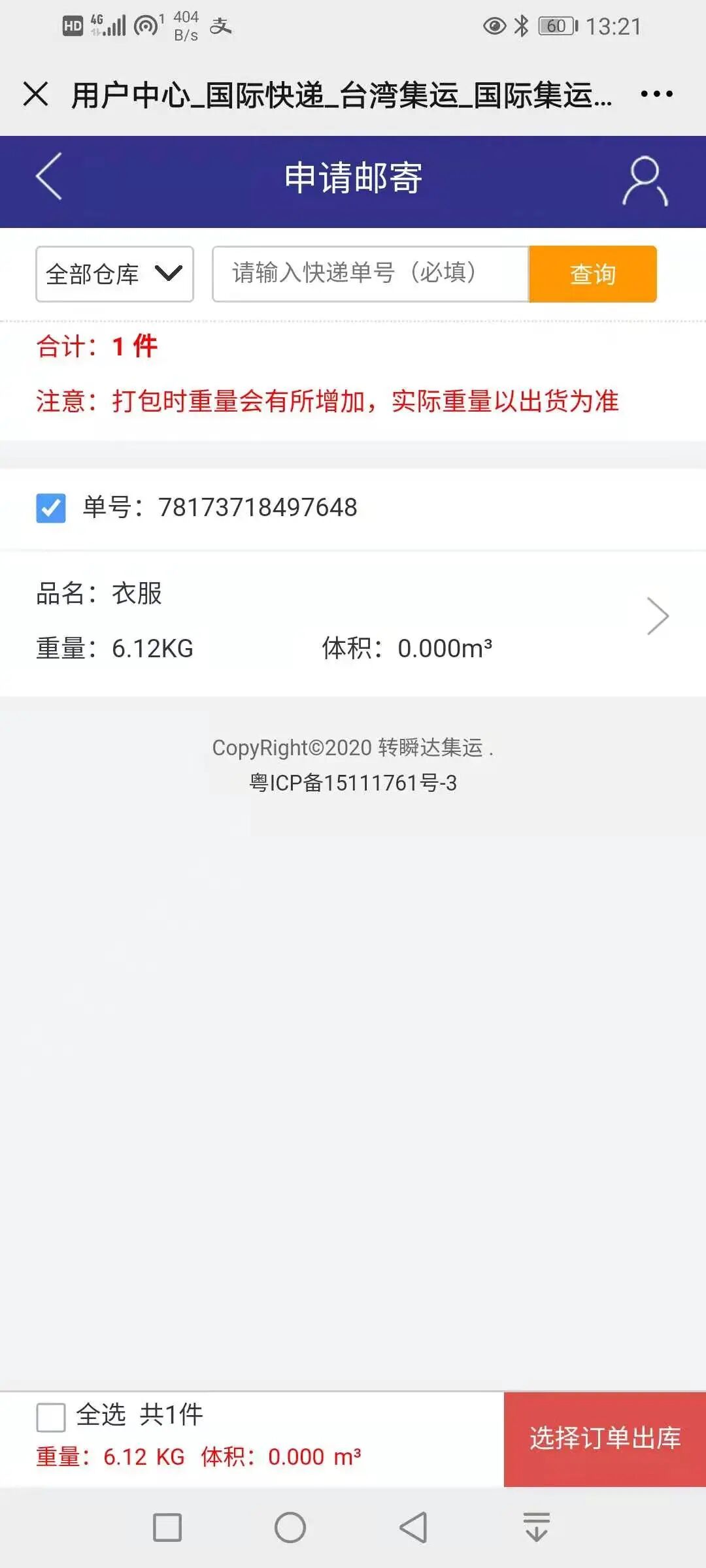
Task: Tap the 请输入快递单号 tracking number field
Action: pyautogui.click(x=370, y=274)
